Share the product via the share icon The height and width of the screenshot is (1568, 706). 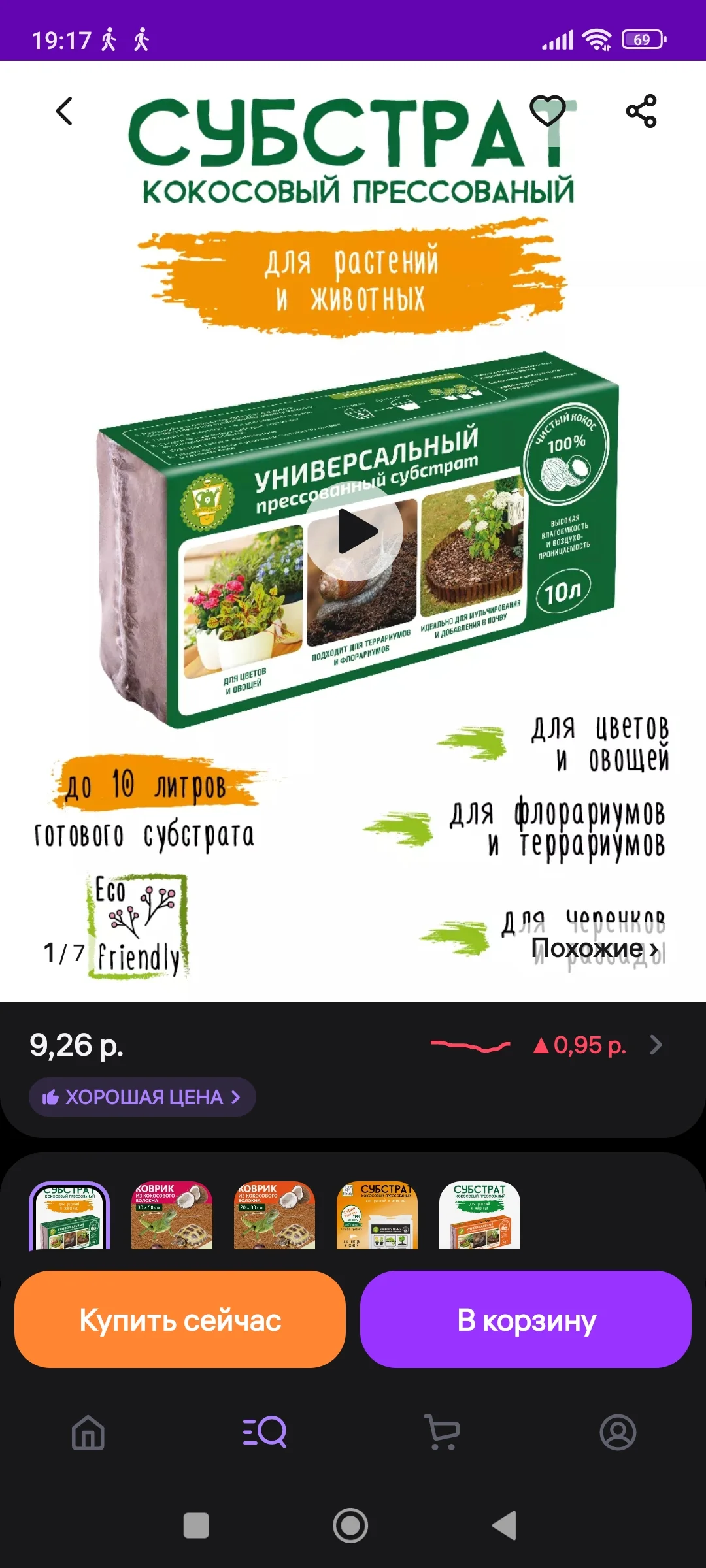click(643, 111)
